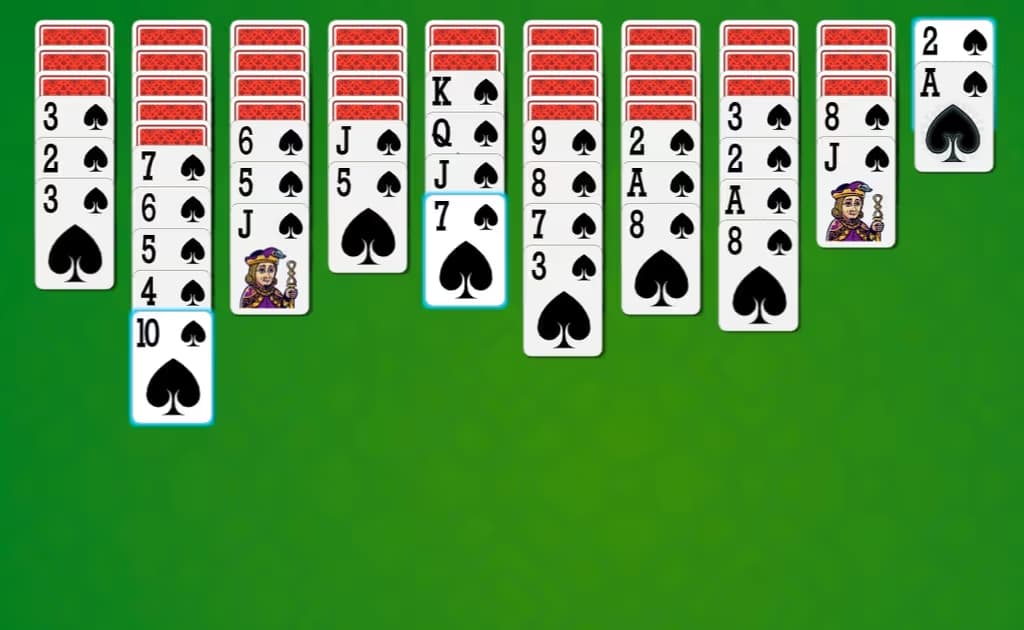Screen dimensions: 1024x630
Task: Select the King of spades card
Action: 465,91
